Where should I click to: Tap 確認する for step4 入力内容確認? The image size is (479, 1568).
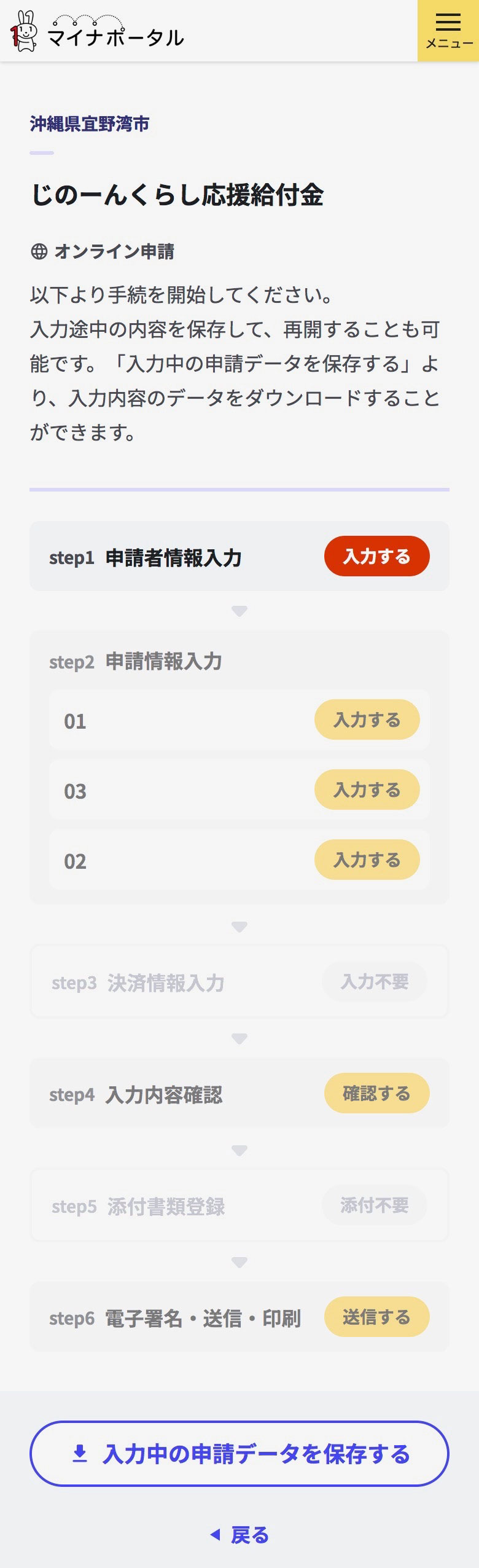[376, 1093]
